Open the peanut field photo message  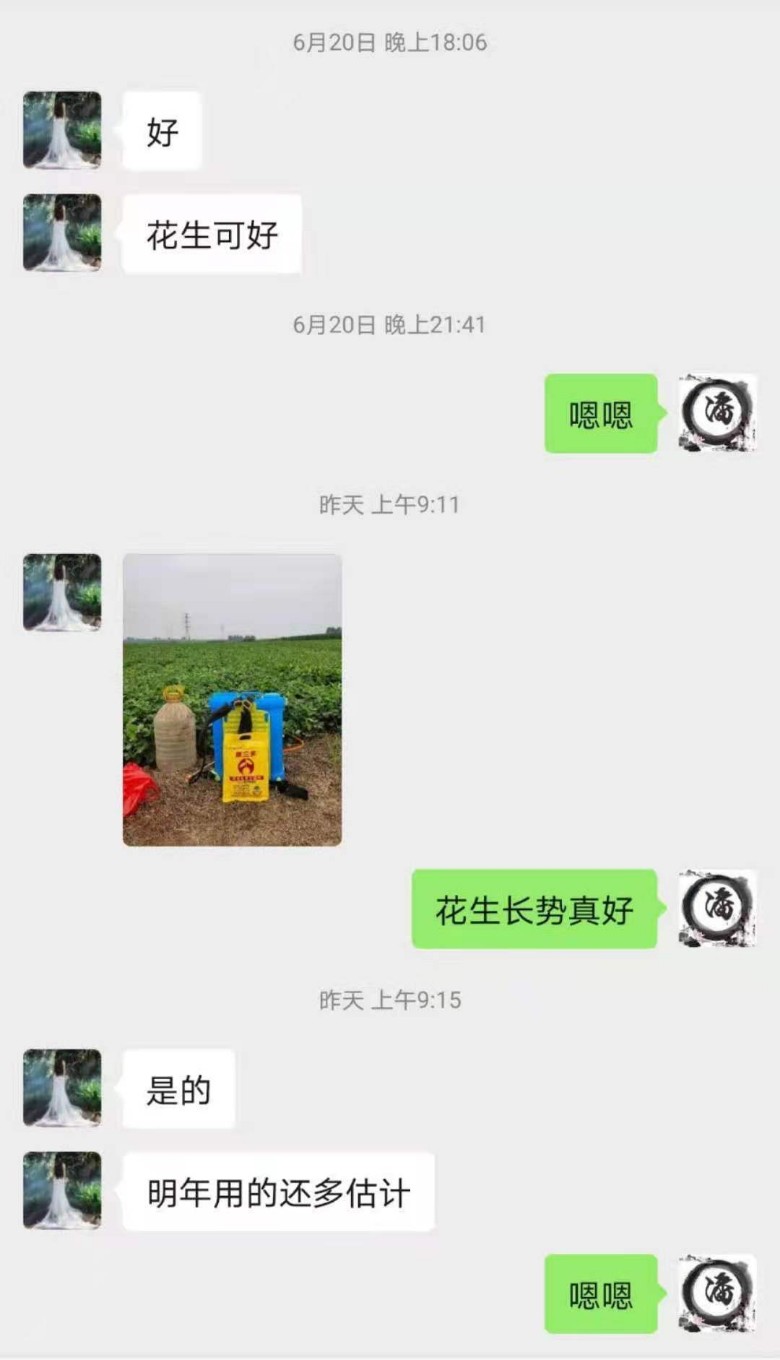232,700
